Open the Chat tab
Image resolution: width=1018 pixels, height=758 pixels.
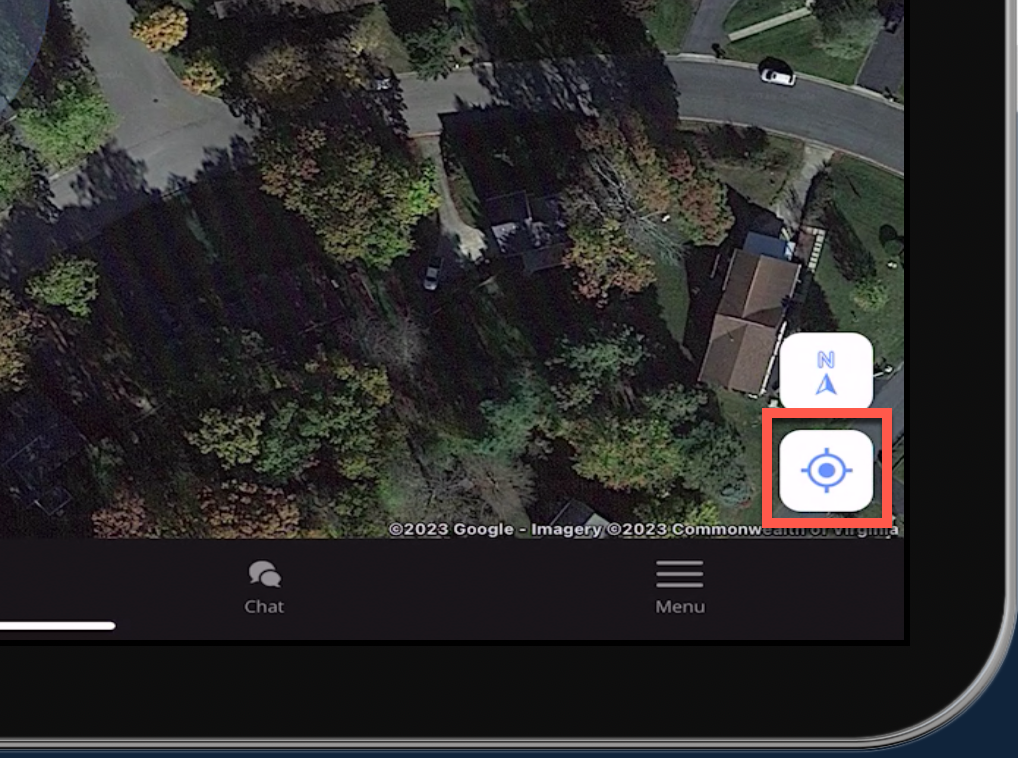coord(264,587)
